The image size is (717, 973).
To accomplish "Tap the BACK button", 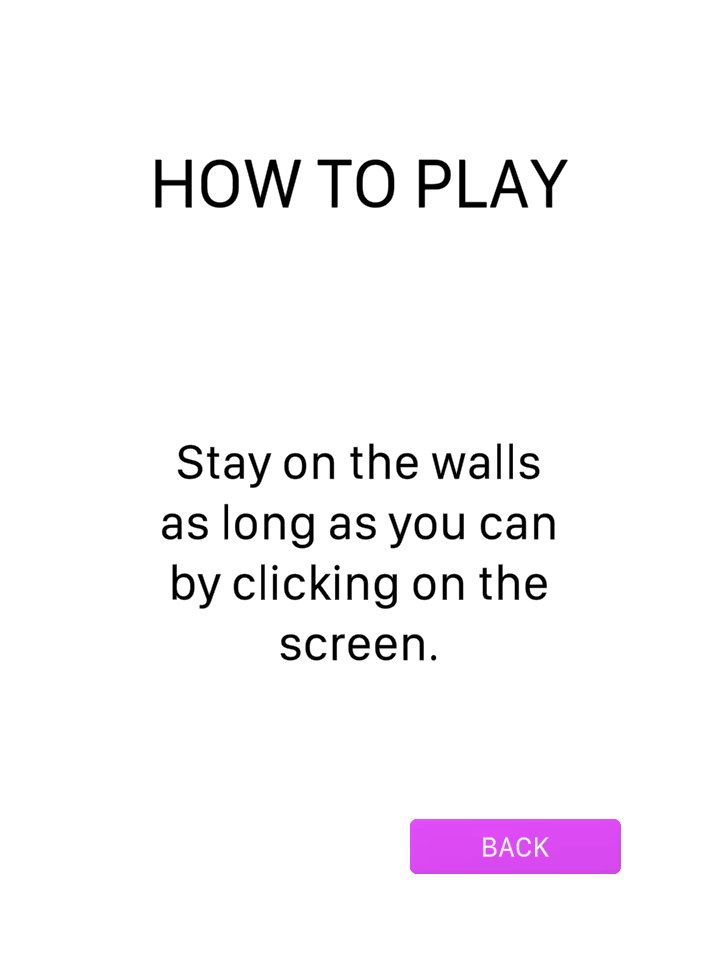I will pos(515,847).
